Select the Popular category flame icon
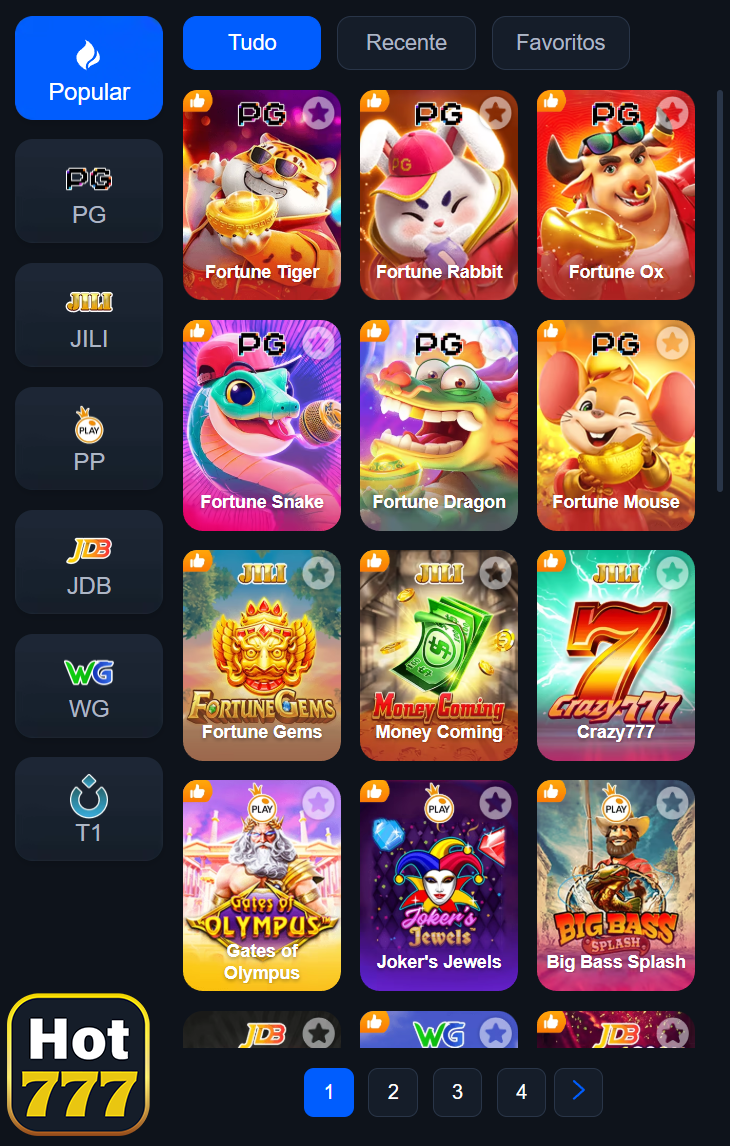 pyautogui.click(x=88, y=47)
